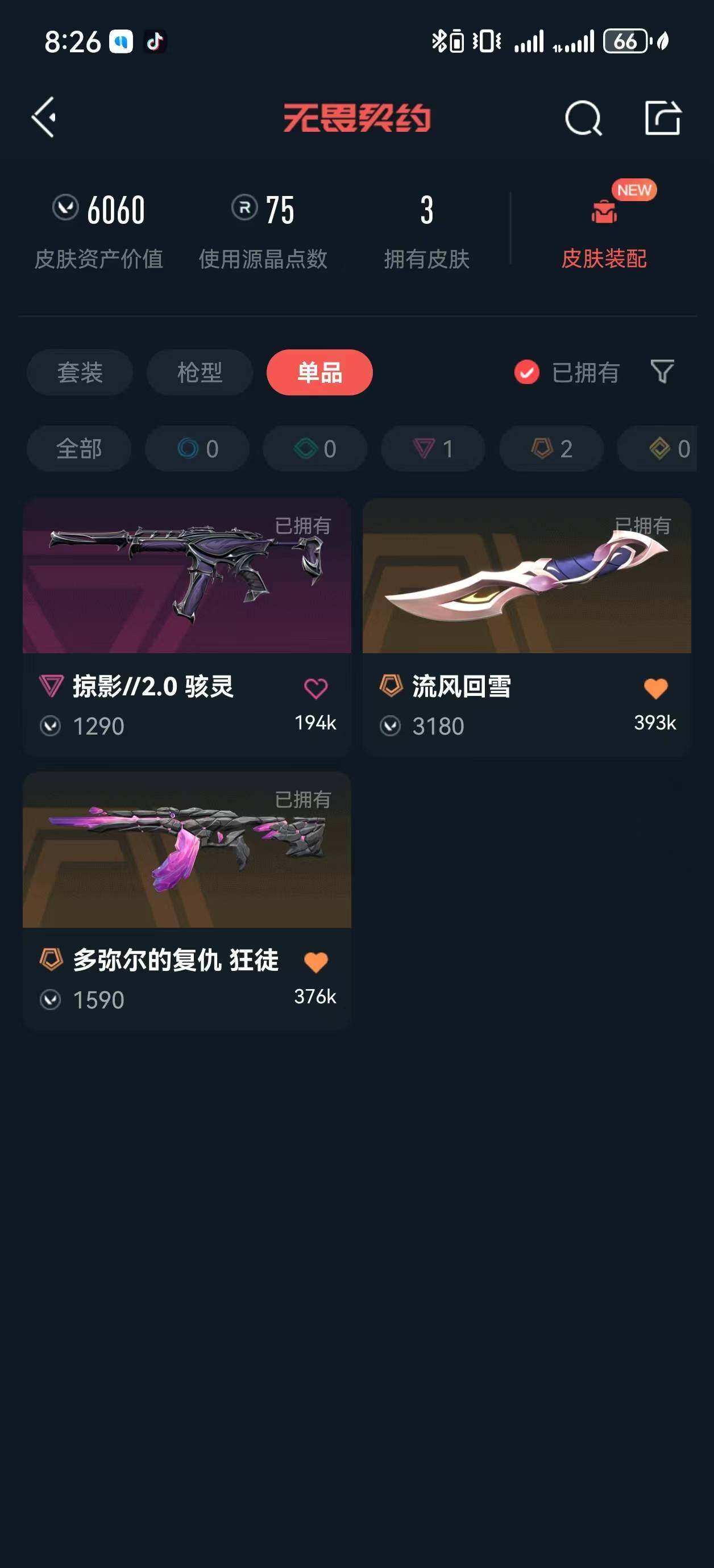Select the 单品 category button
Screen dimensions: 714x1568
click(320, 373)
